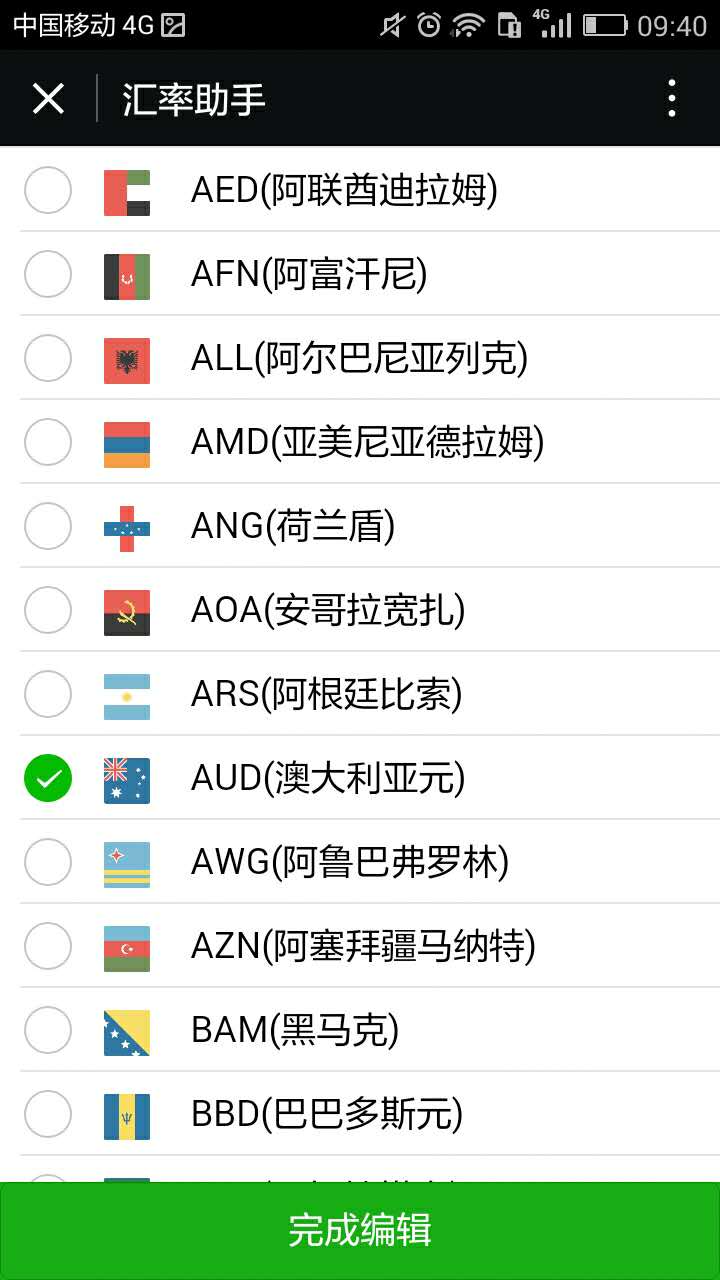The image size is (720, 1280).
Task: Close the 汇率助手 page
Action: pos(48,99)
